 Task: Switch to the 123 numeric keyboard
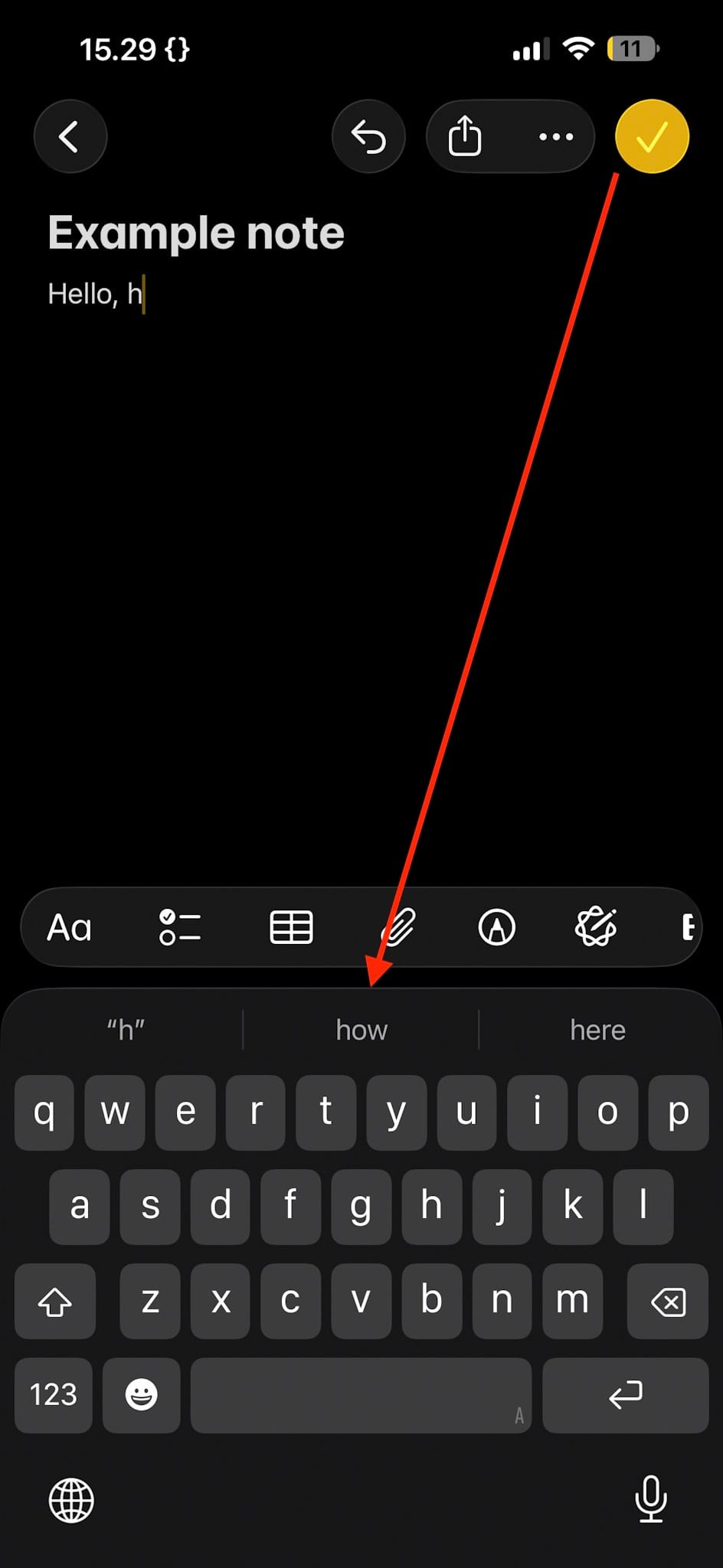(54, 1395)
